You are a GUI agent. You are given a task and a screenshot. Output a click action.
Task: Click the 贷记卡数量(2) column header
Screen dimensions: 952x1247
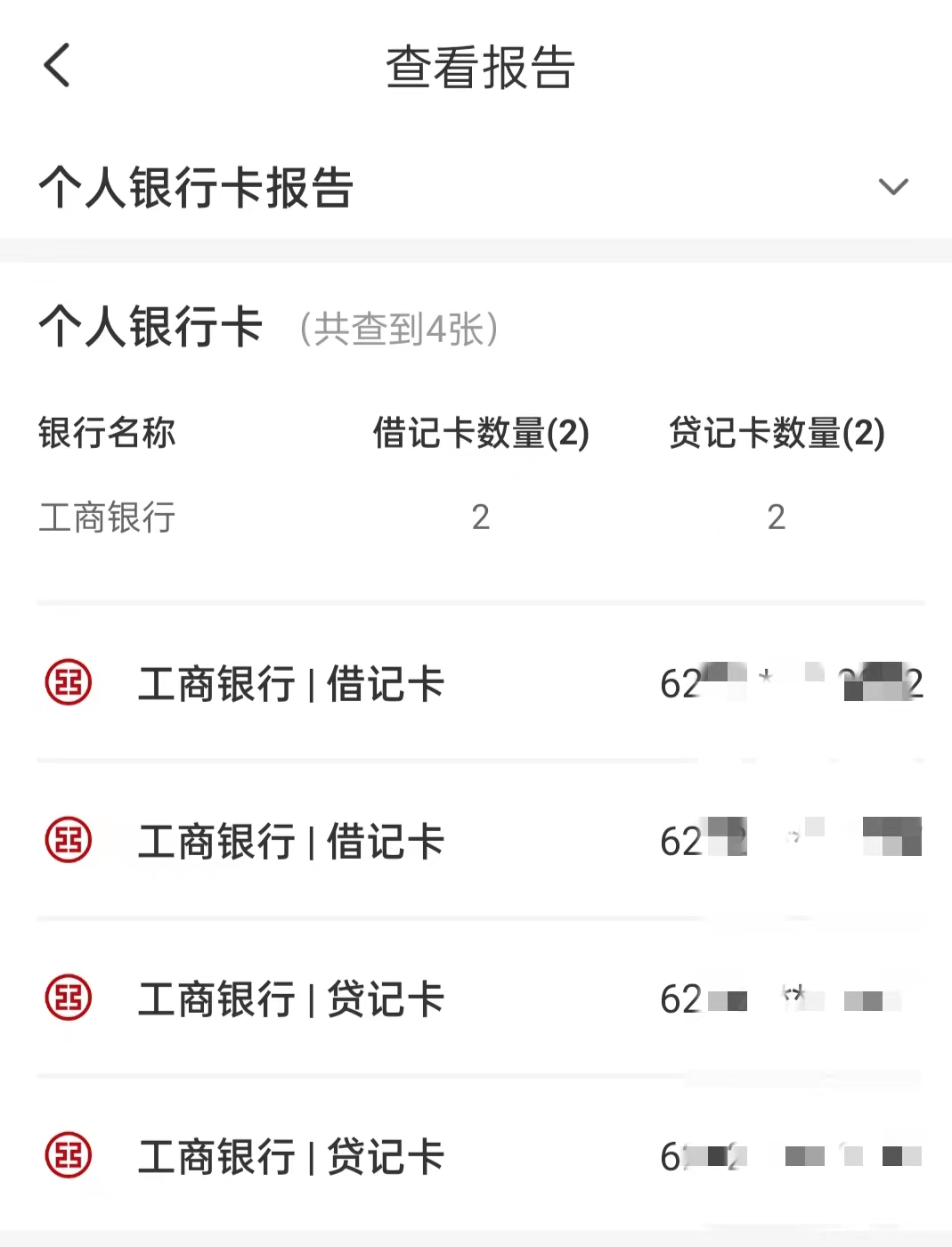tap(776, 434)
